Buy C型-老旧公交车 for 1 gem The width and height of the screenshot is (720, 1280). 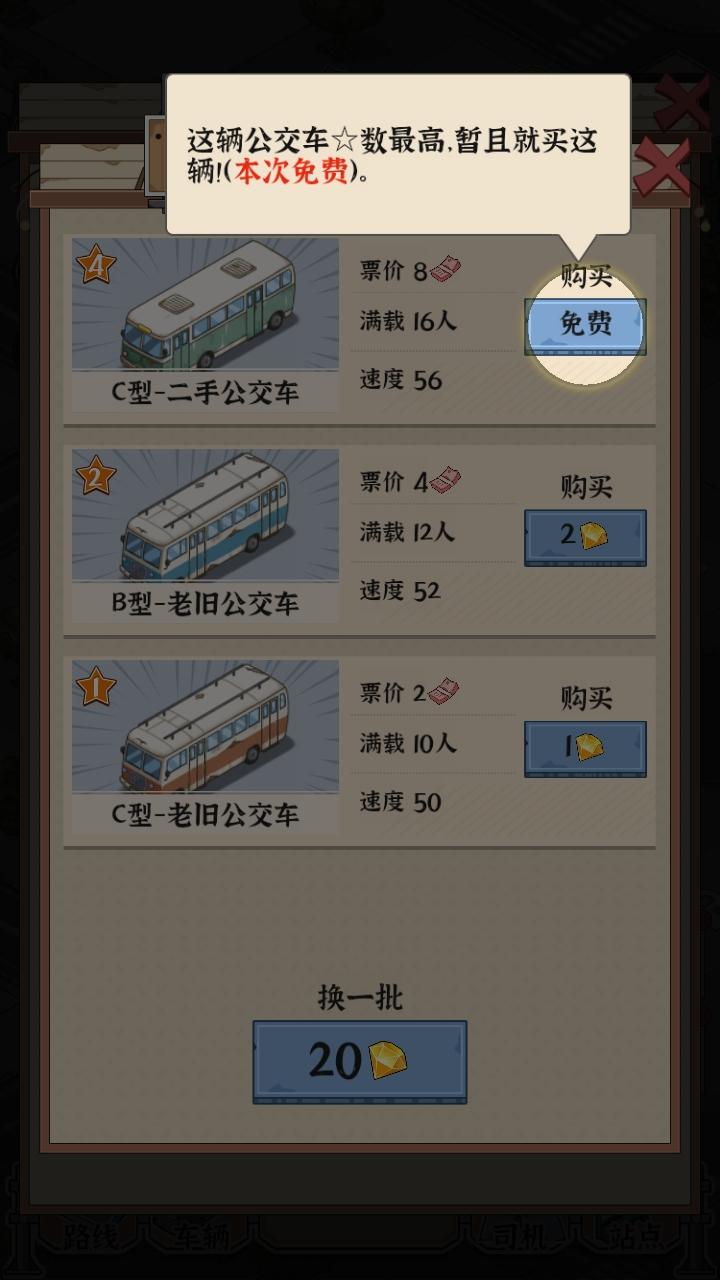pos(585,747)
